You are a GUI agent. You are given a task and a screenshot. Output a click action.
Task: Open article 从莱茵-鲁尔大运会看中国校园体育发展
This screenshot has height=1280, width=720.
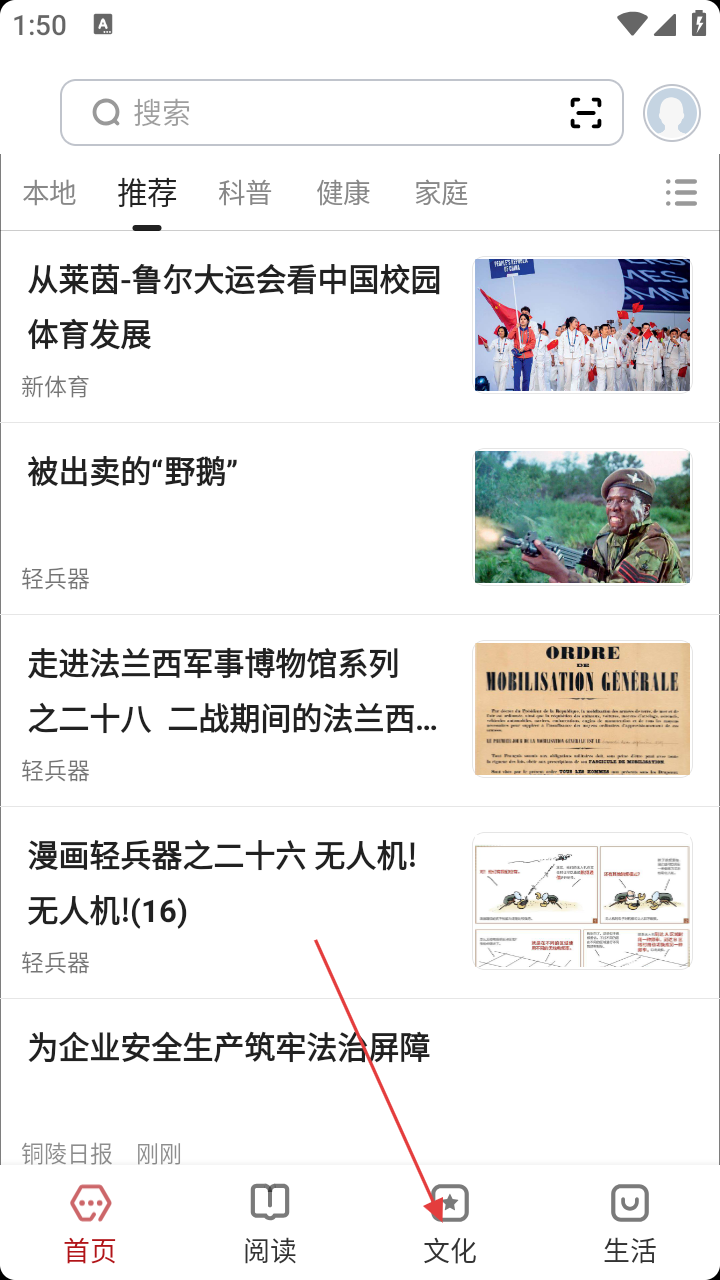click(234, 307)
